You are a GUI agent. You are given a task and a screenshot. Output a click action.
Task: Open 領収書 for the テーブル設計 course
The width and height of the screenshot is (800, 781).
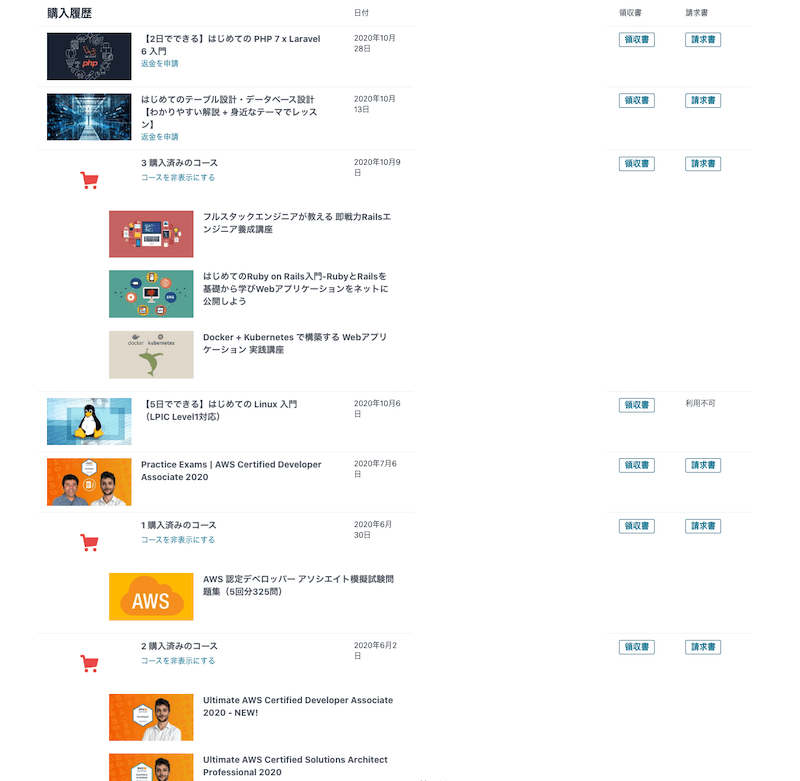pyautogui.click(x=636, y=101)
